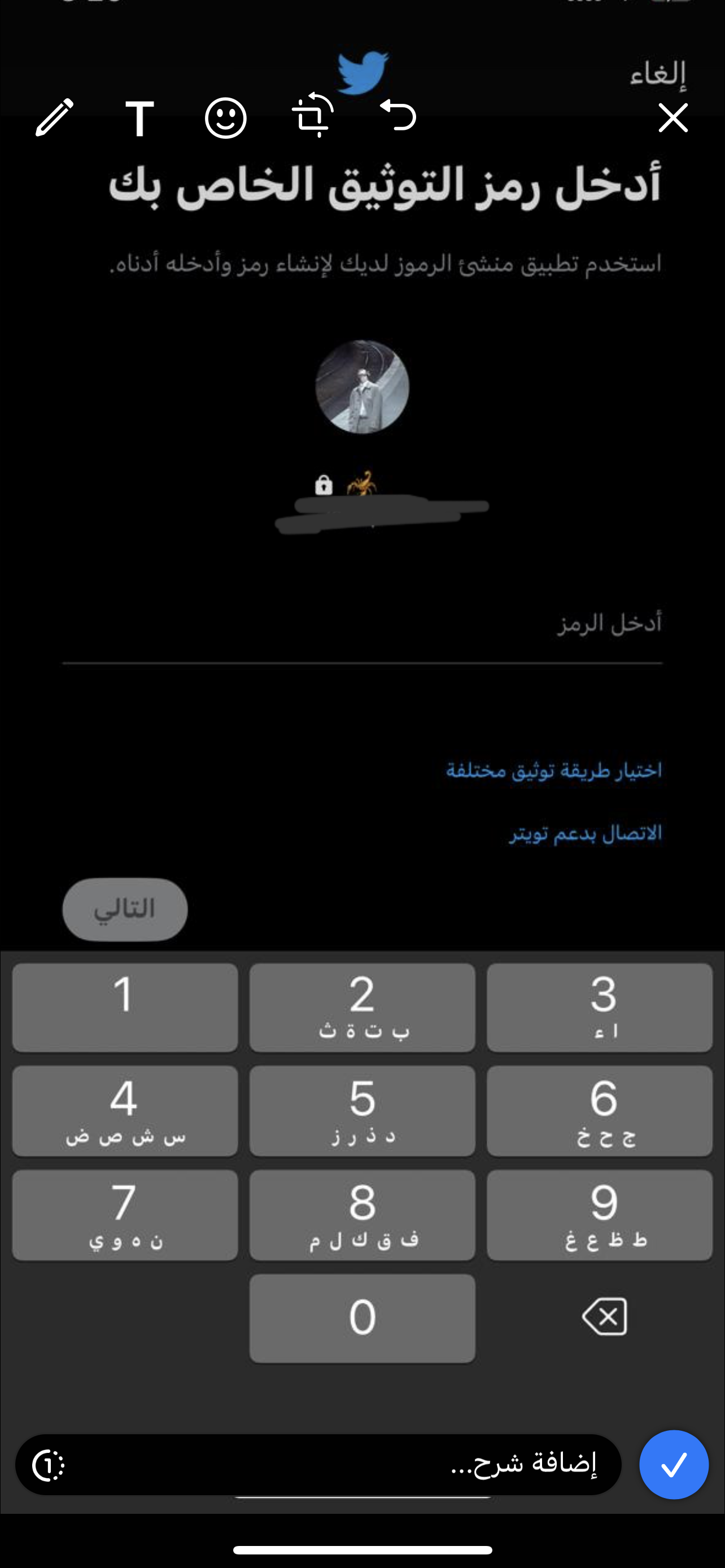The image size is (725, 1568).
Task: Add text with the T tool
Action: point(139,118)
